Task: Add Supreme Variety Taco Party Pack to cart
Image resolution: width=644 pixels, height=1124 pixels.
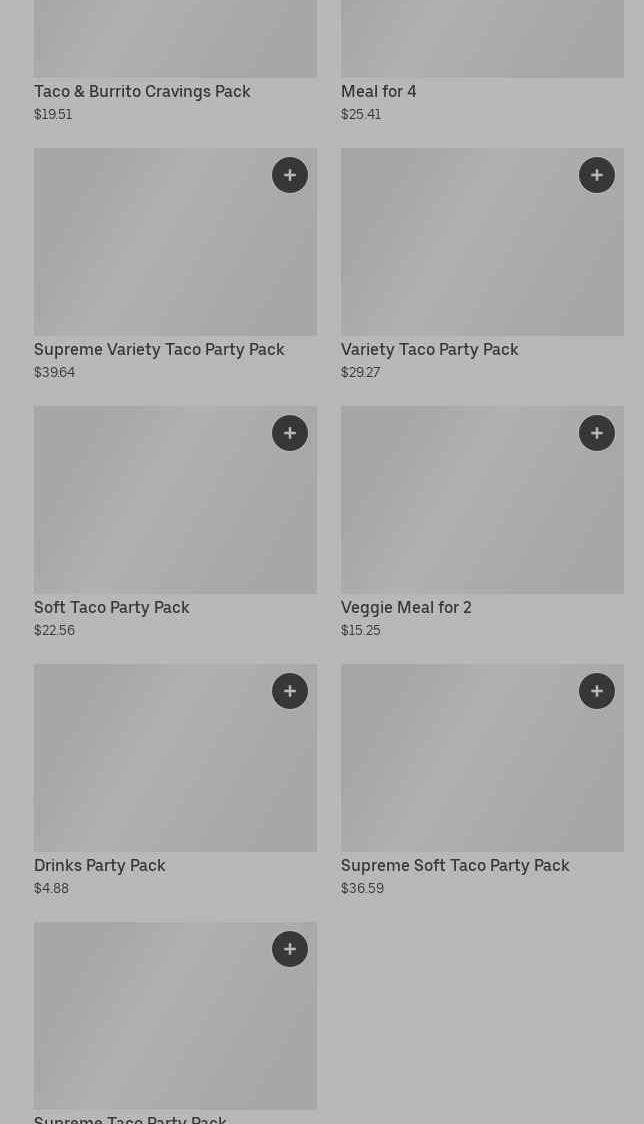Action: click(x=290, y=175)
